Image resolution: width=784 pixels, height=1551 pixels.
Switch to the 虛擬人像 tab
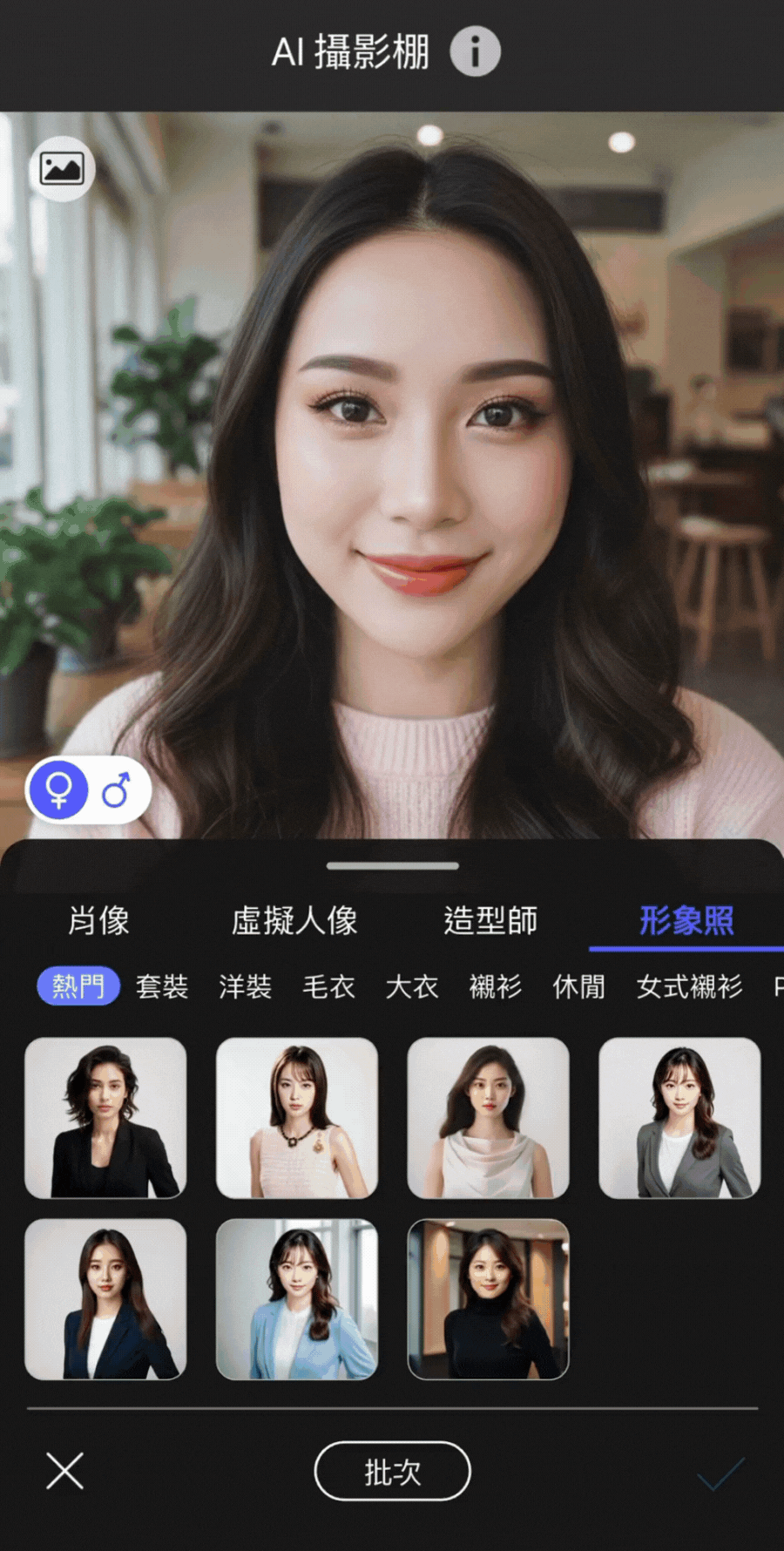pos(294,921)
